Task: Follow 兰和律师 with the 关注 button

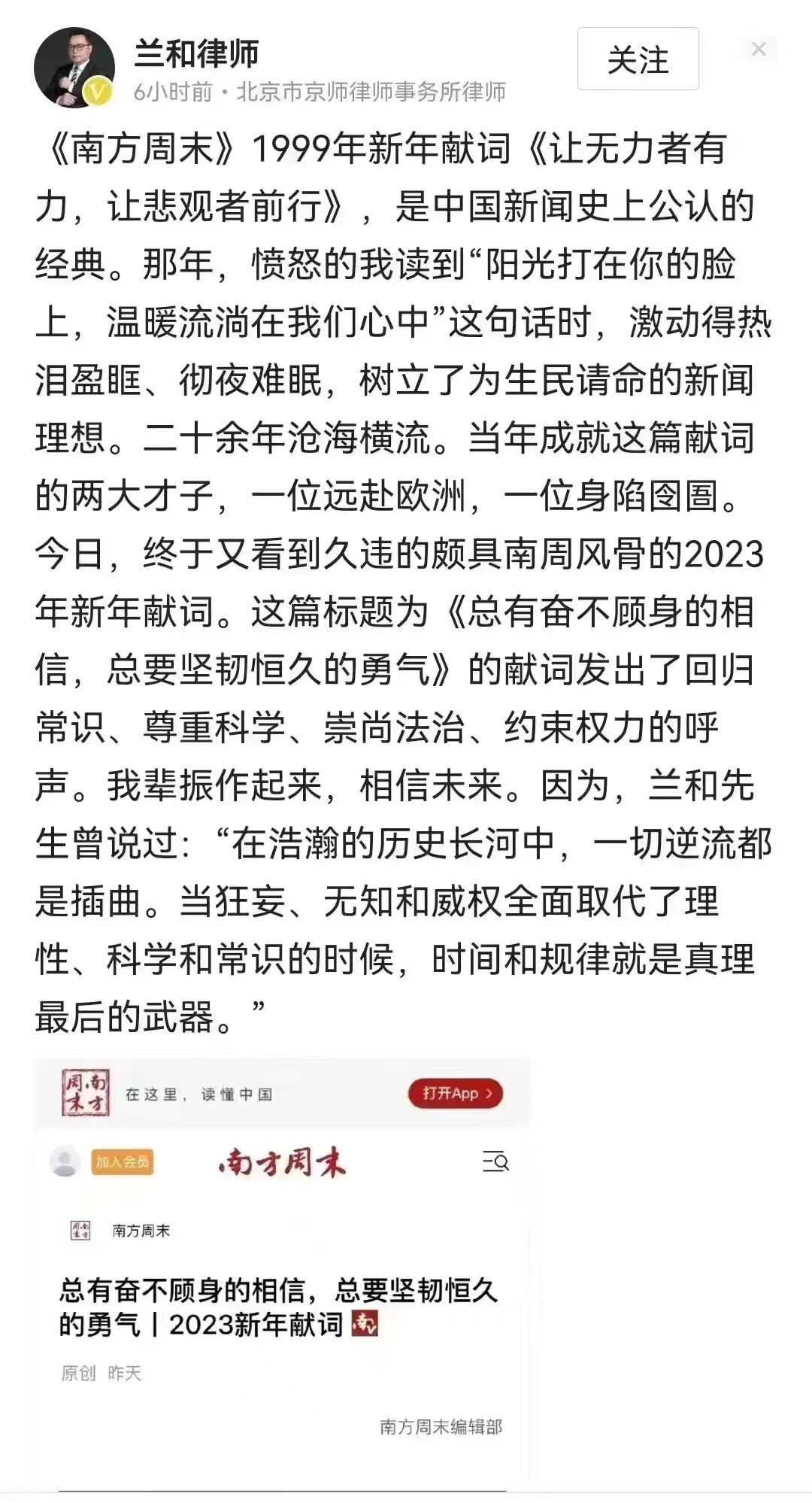Action: click(x=638, y=59)
